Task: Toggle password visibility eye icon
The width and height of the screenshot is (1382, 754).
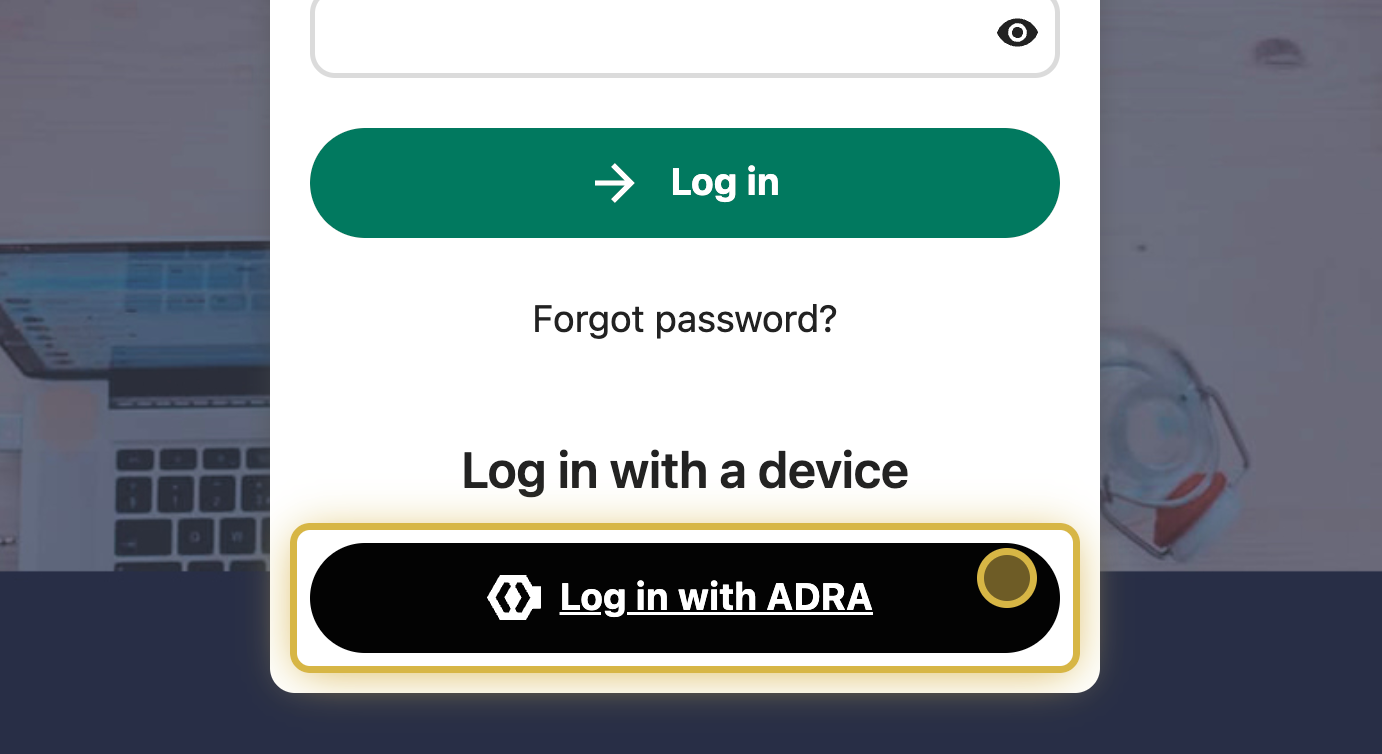Action: pyautogui.click(x=1017, y=33)
